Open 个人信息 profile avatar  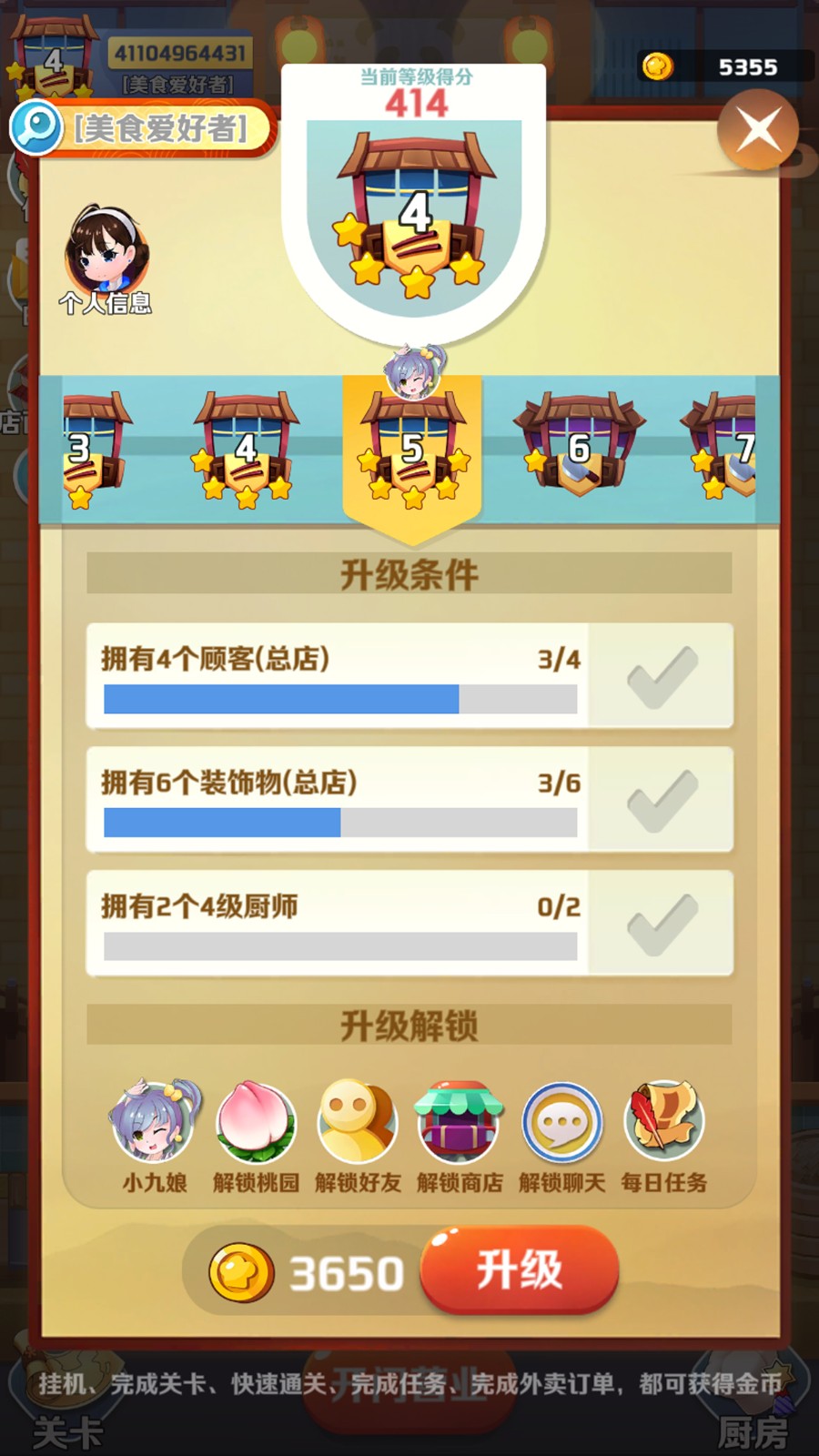[x=106, y=259]
